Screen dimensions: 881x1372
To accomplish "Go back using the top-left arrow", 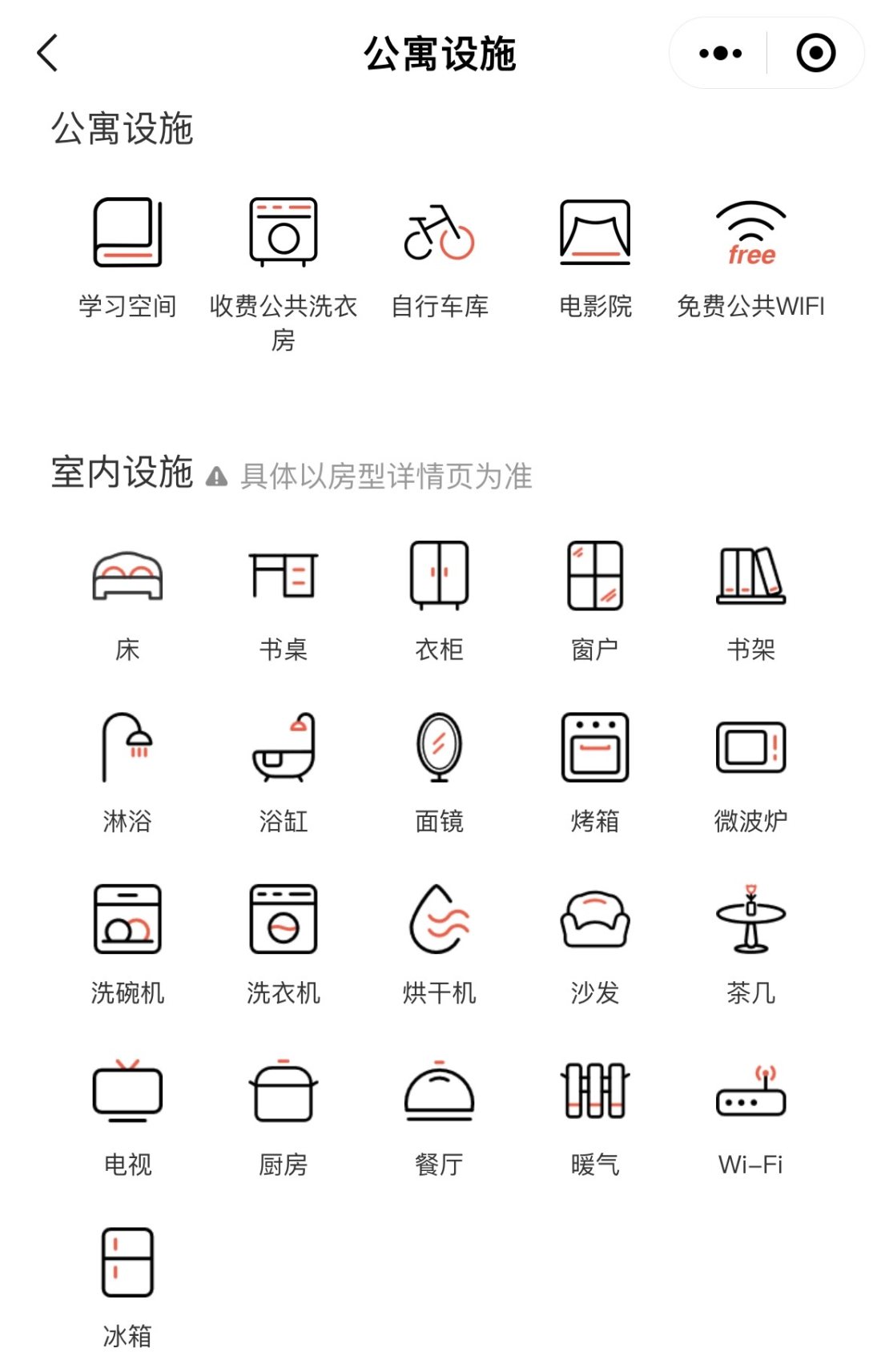I will click(x=48, y=54).
